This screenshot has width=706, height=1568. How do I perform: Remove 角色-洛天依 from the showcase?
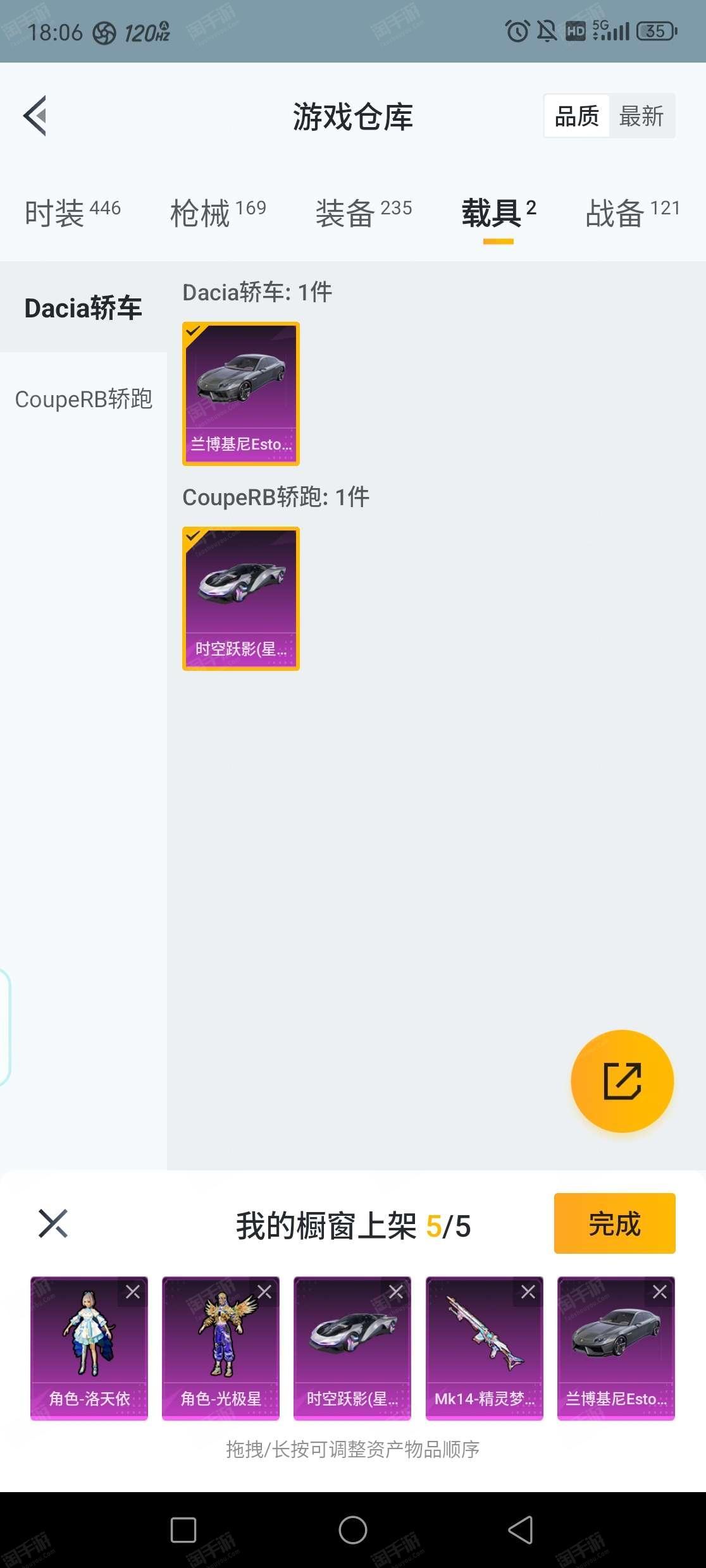[x=133, y=1292]
